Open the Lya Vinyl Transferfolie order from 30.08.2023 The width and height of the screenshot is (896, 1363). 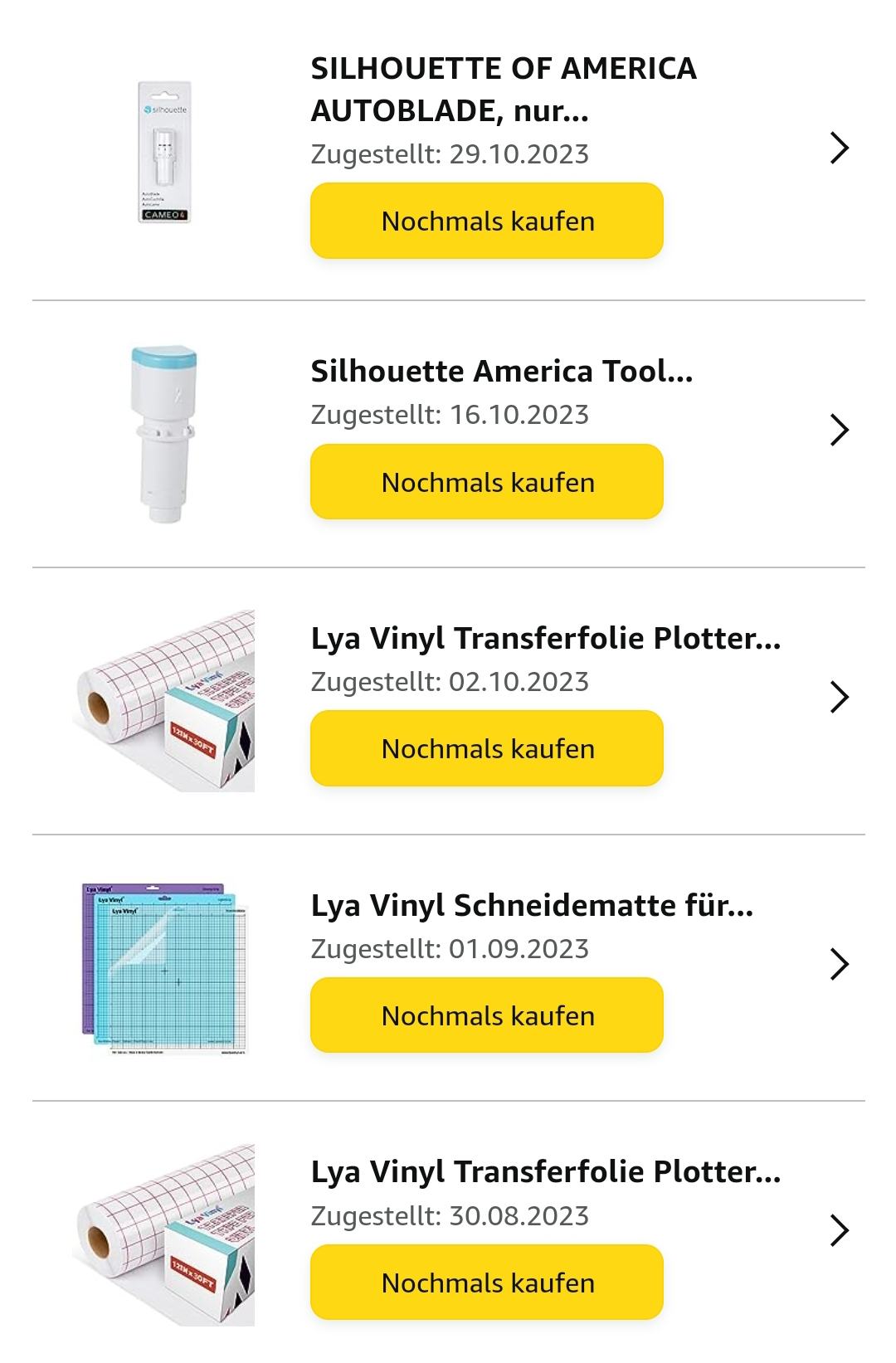tap(840, 1231)
